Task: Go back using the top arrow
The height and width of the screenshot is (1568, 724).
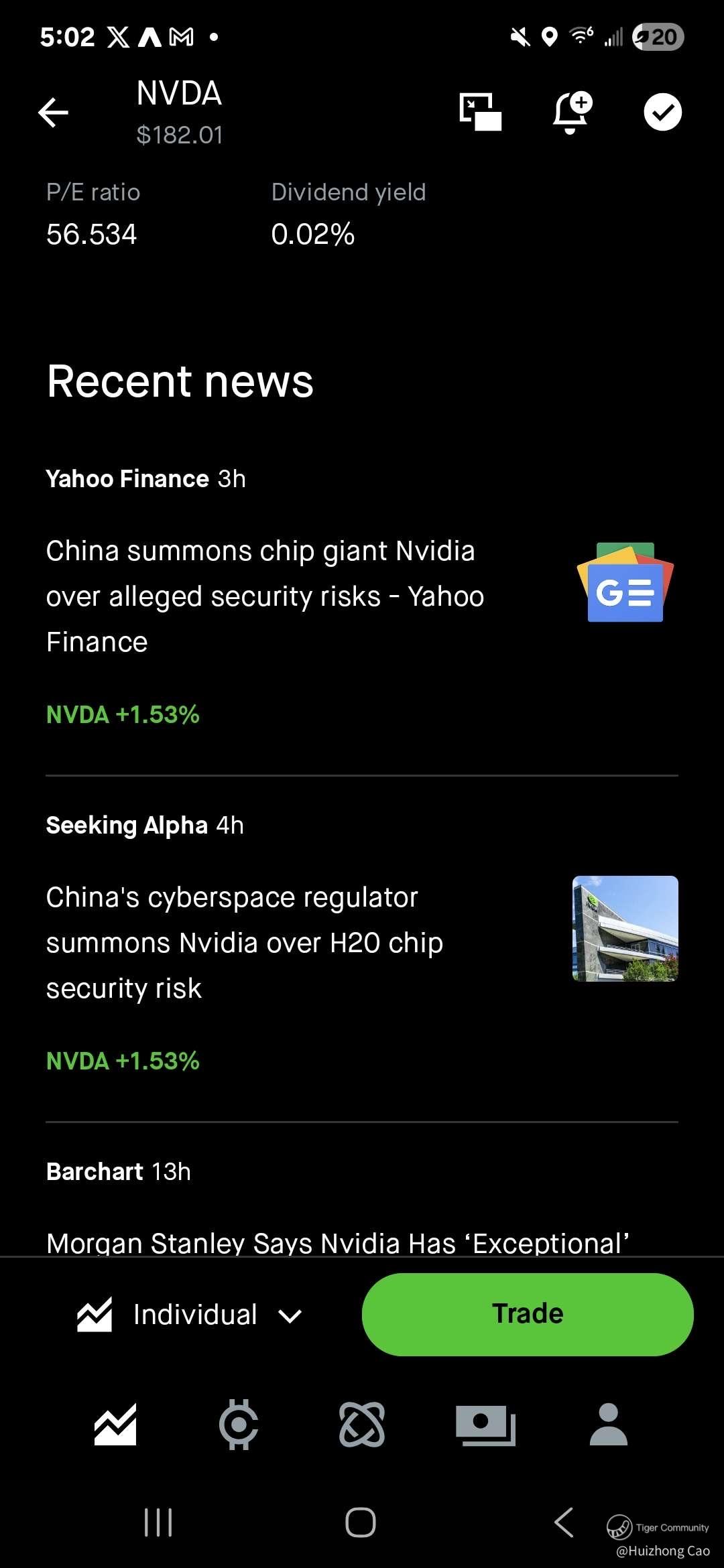Action: pyautogui.click(x=54, y=112)
